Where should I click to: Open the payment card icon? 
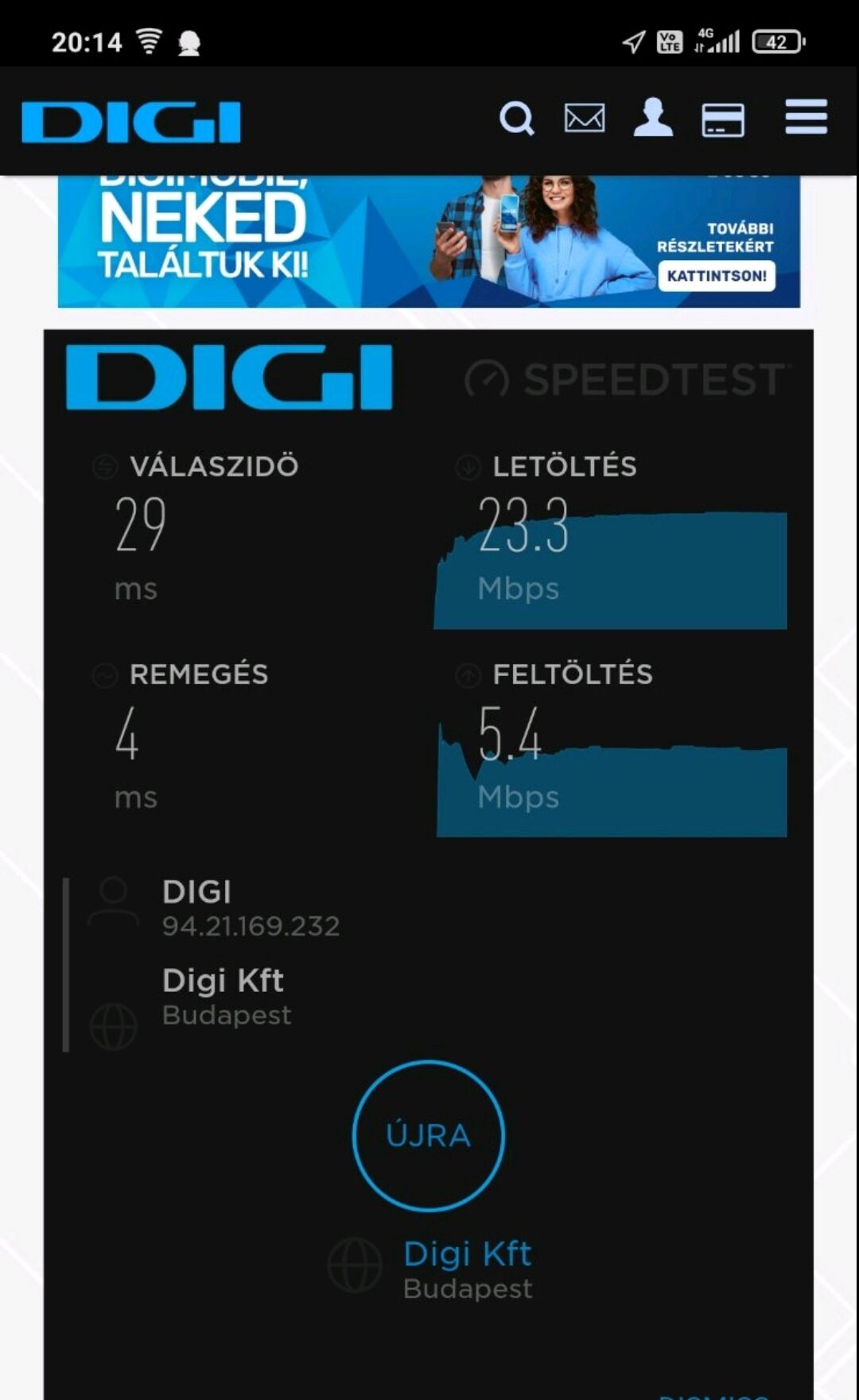pyautogui.click(x=723, y=120)
